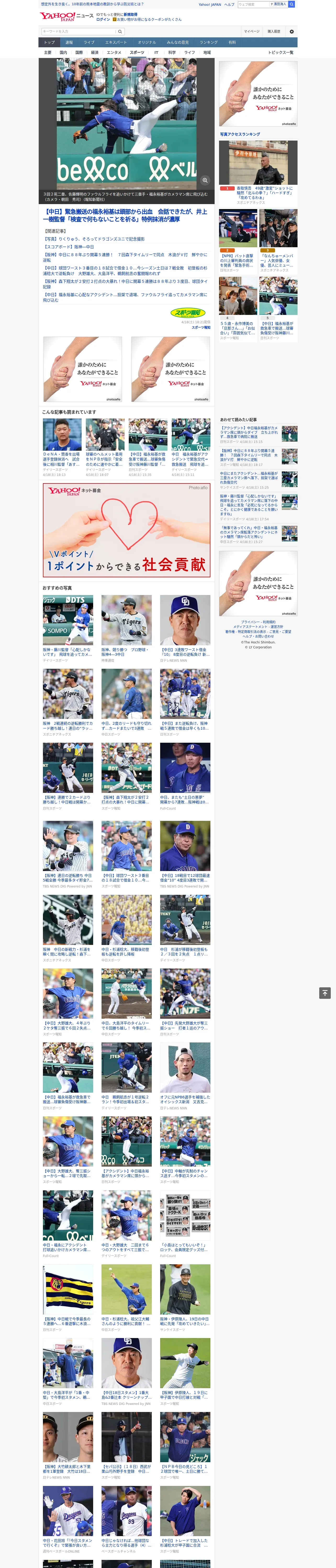
Task: Select the 国内 category
Action: [x=63, y=52]
